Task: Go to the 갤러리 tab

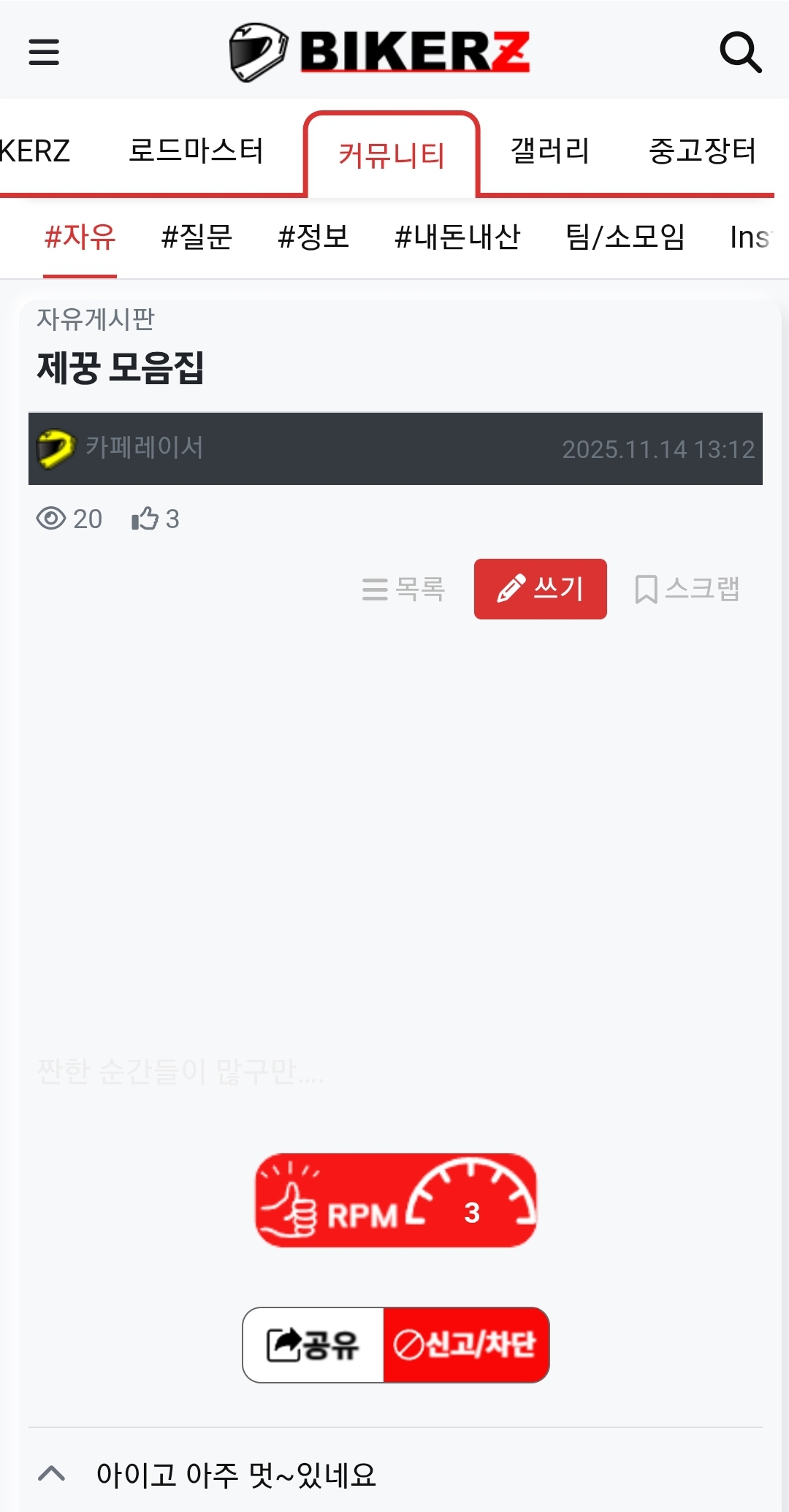Action: point(550,151)
